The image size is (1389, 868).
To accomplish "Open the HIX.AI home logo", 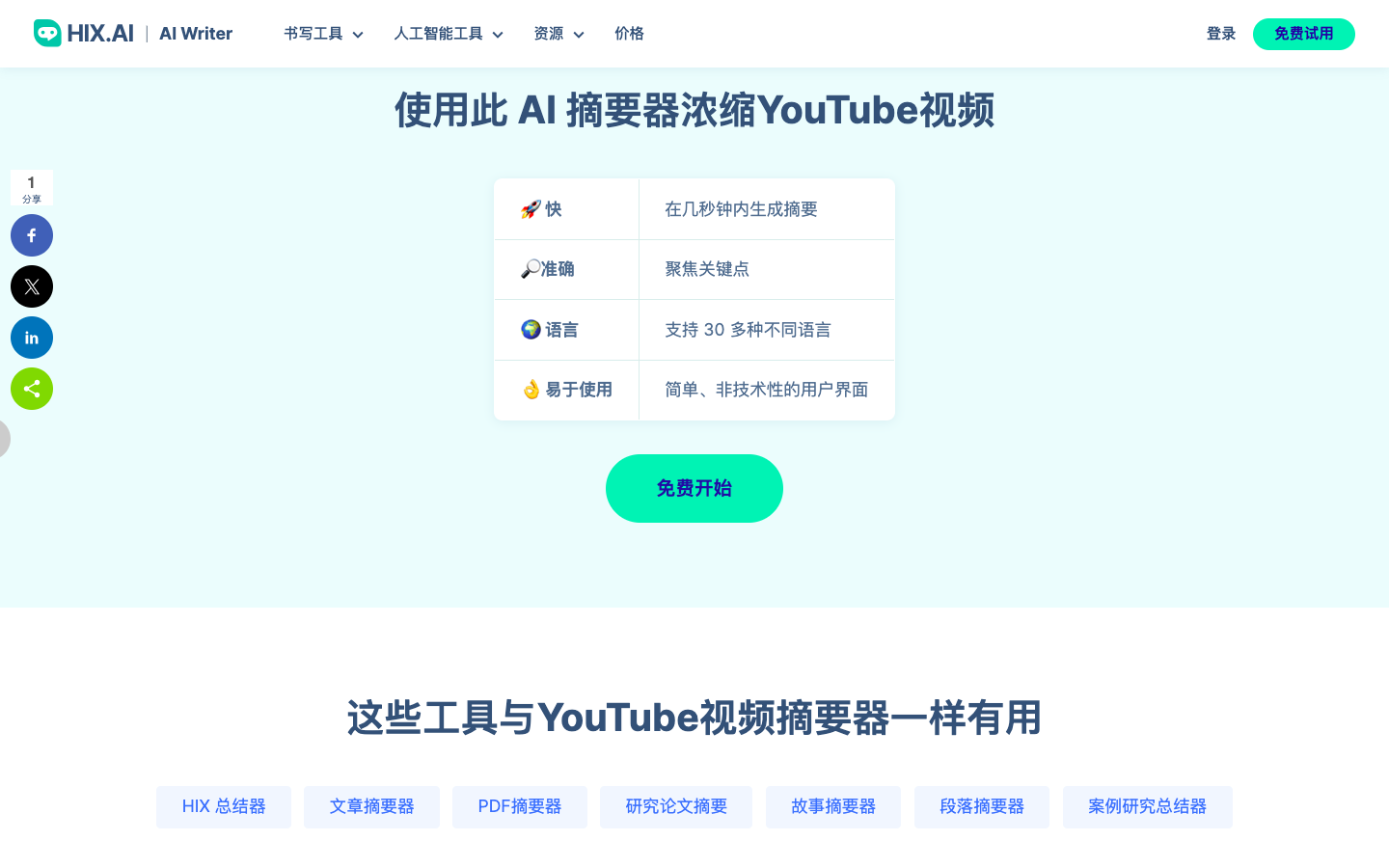I will coord(84,33).
